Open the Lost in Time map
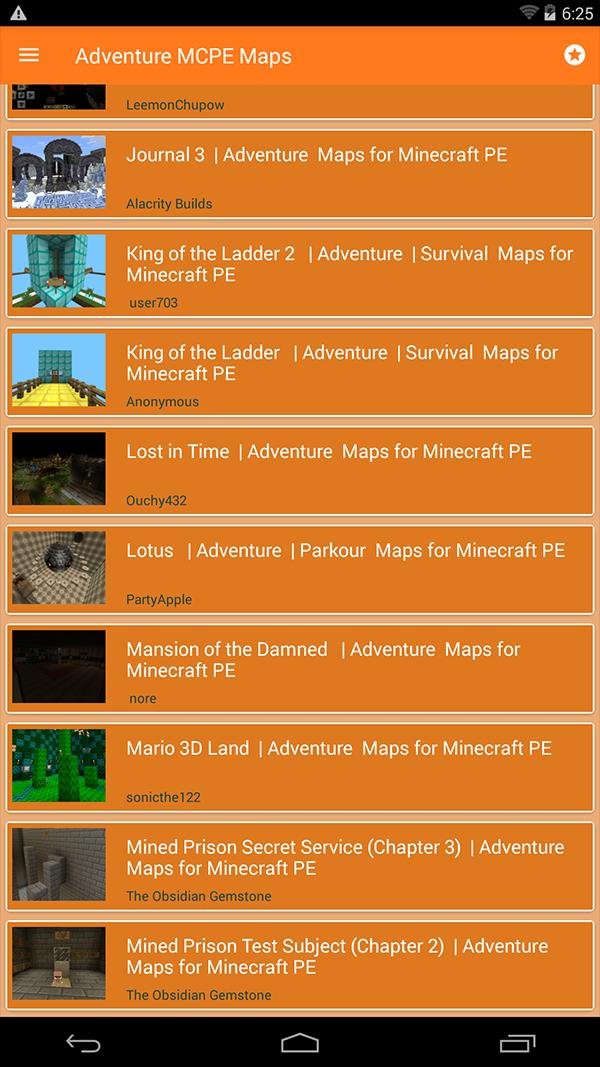 click(300, 469)
